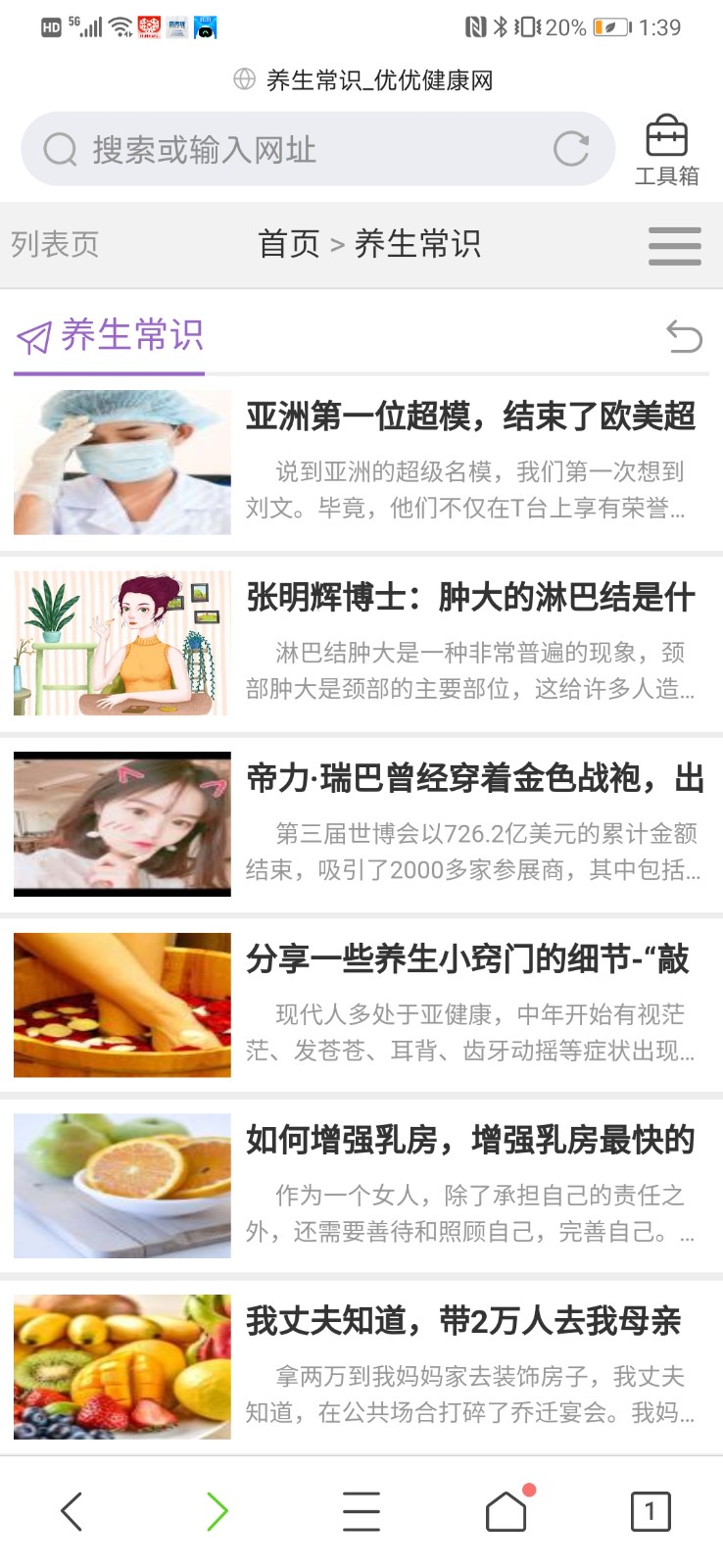Go forward with the green forward arrow
Viewport: 723px width, 1568px height.
[x=217, y=1511]
